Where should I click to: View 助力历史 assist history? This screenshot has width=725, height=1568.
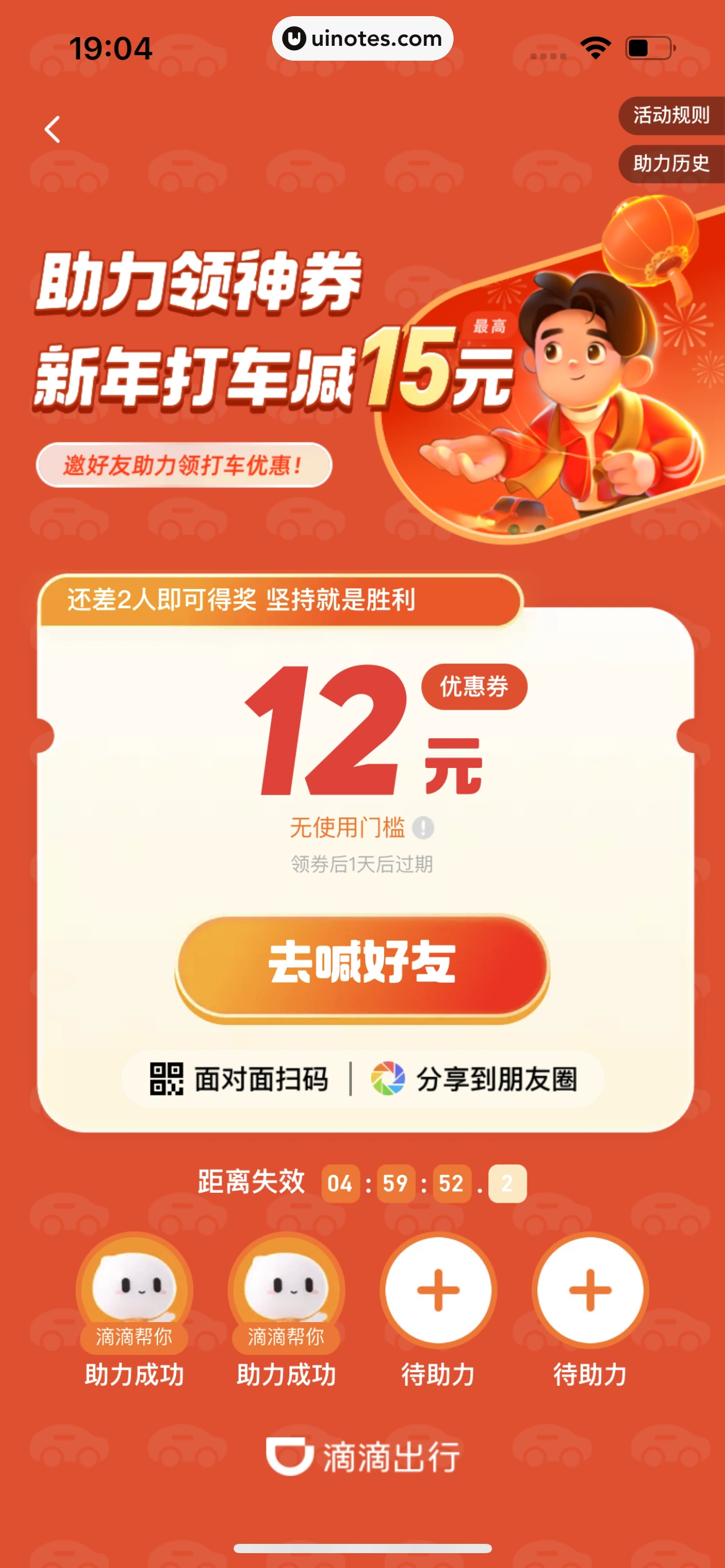[671, 164]
